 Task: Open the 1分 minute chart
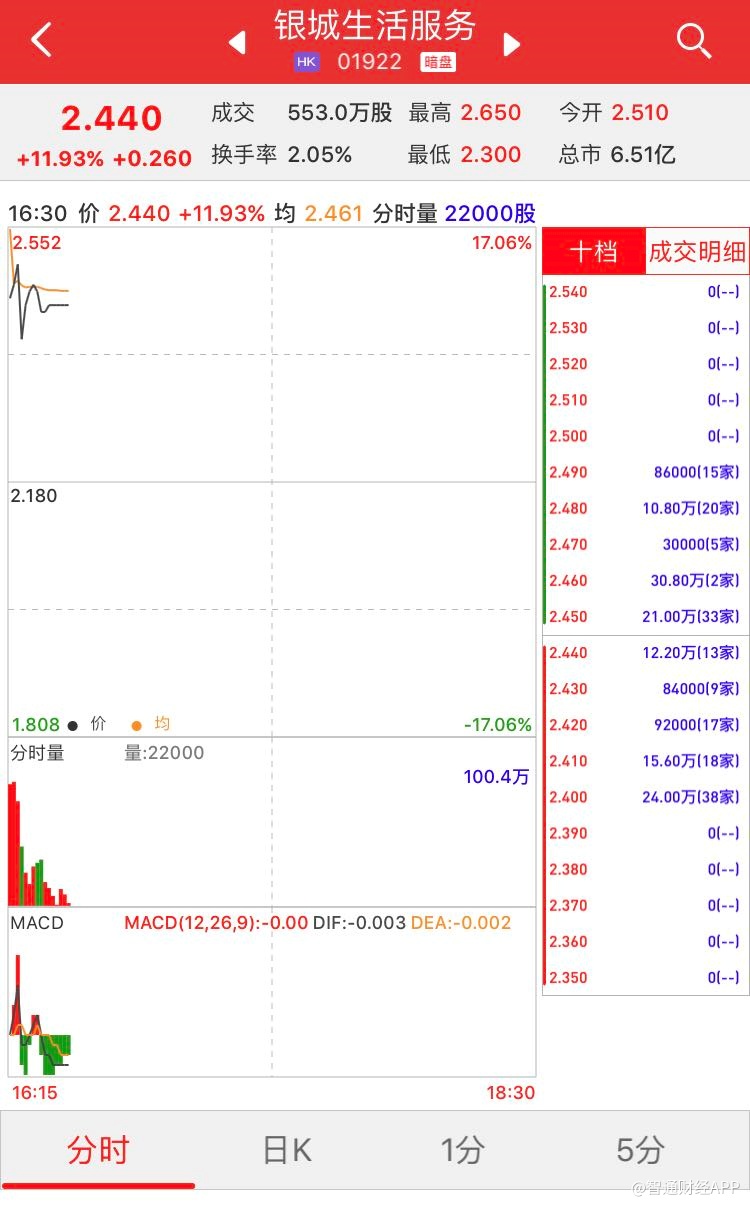pyautogui.click(x=462, y=1150)
